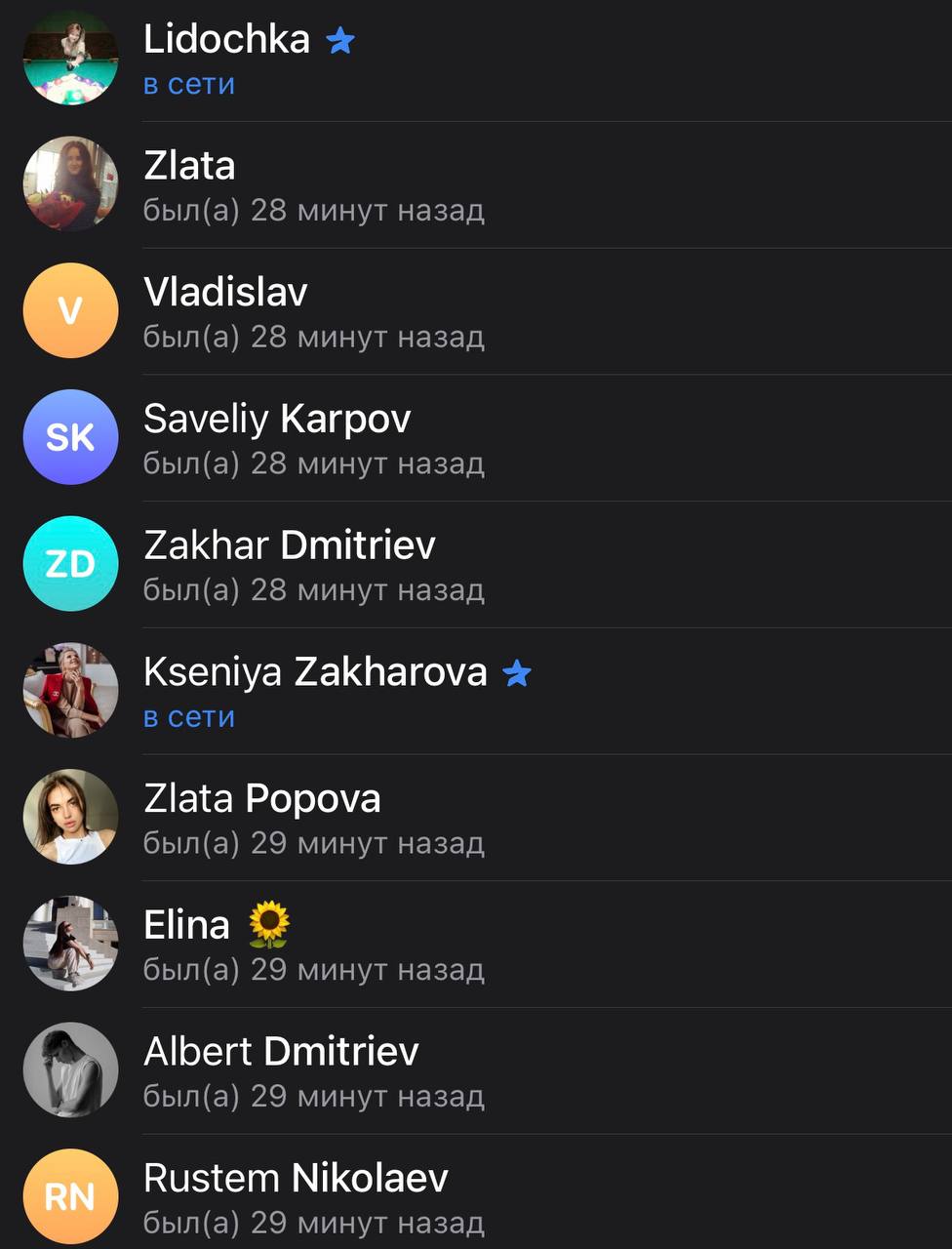Select Albert Dmitriev's row
The image size is (952, 1249).
coord(476,1070)
